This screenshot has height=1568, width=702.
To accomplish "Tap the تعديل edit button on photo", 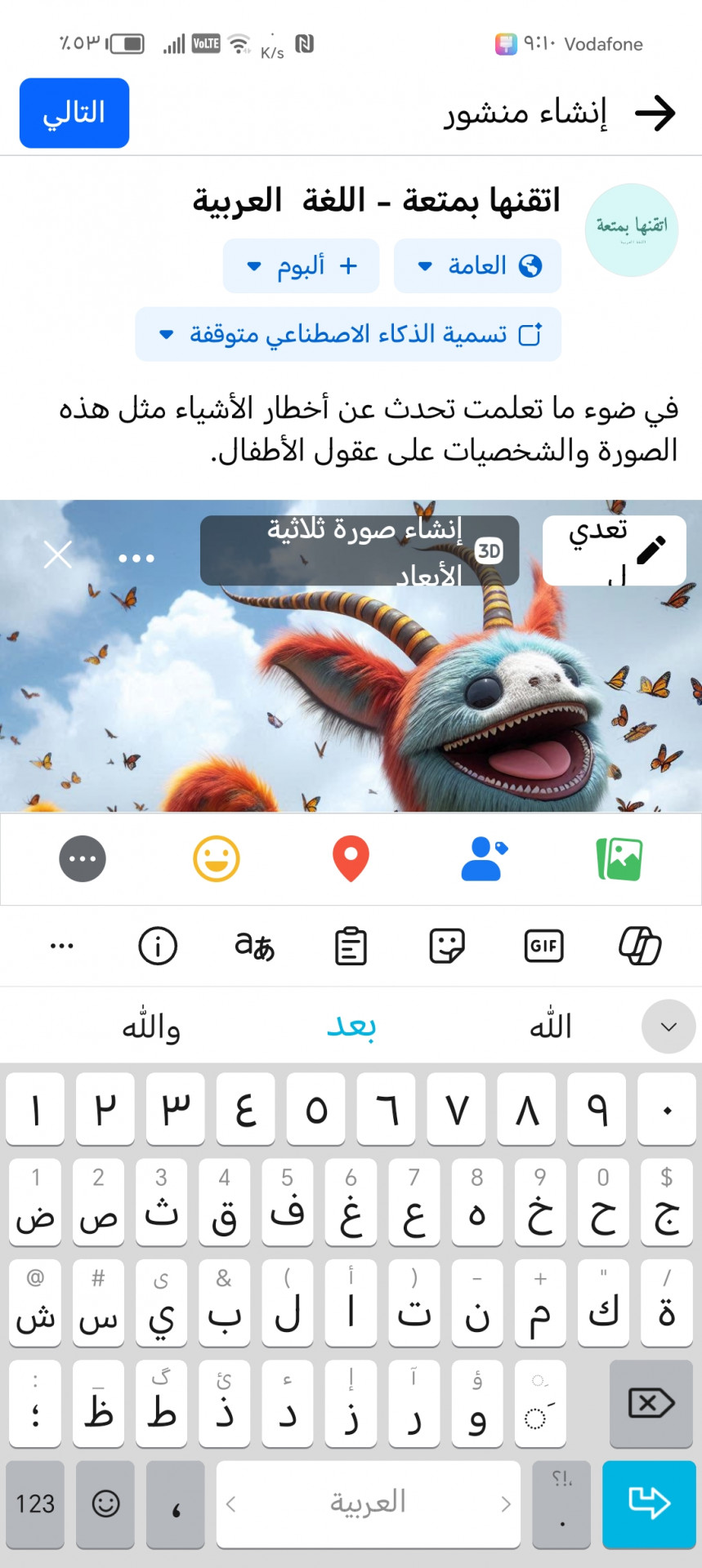I will click(x=614, y=550).
